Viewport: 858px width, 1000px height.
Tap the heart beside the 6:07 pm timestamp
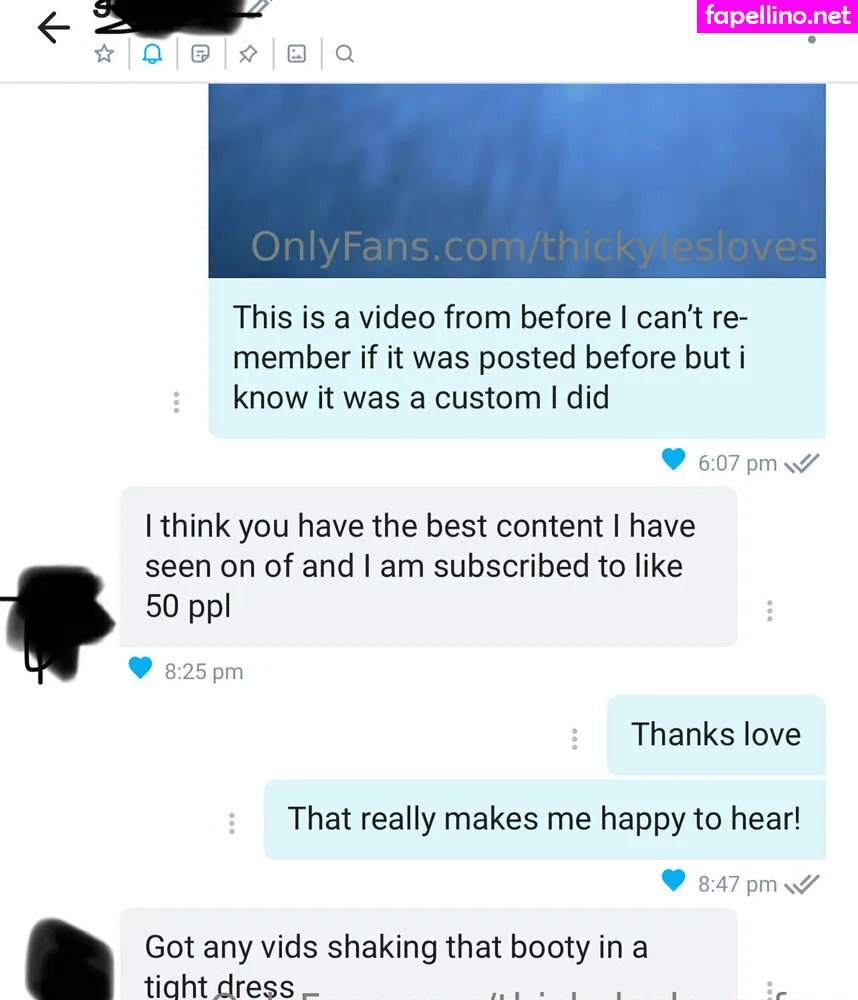pos(674,460)
